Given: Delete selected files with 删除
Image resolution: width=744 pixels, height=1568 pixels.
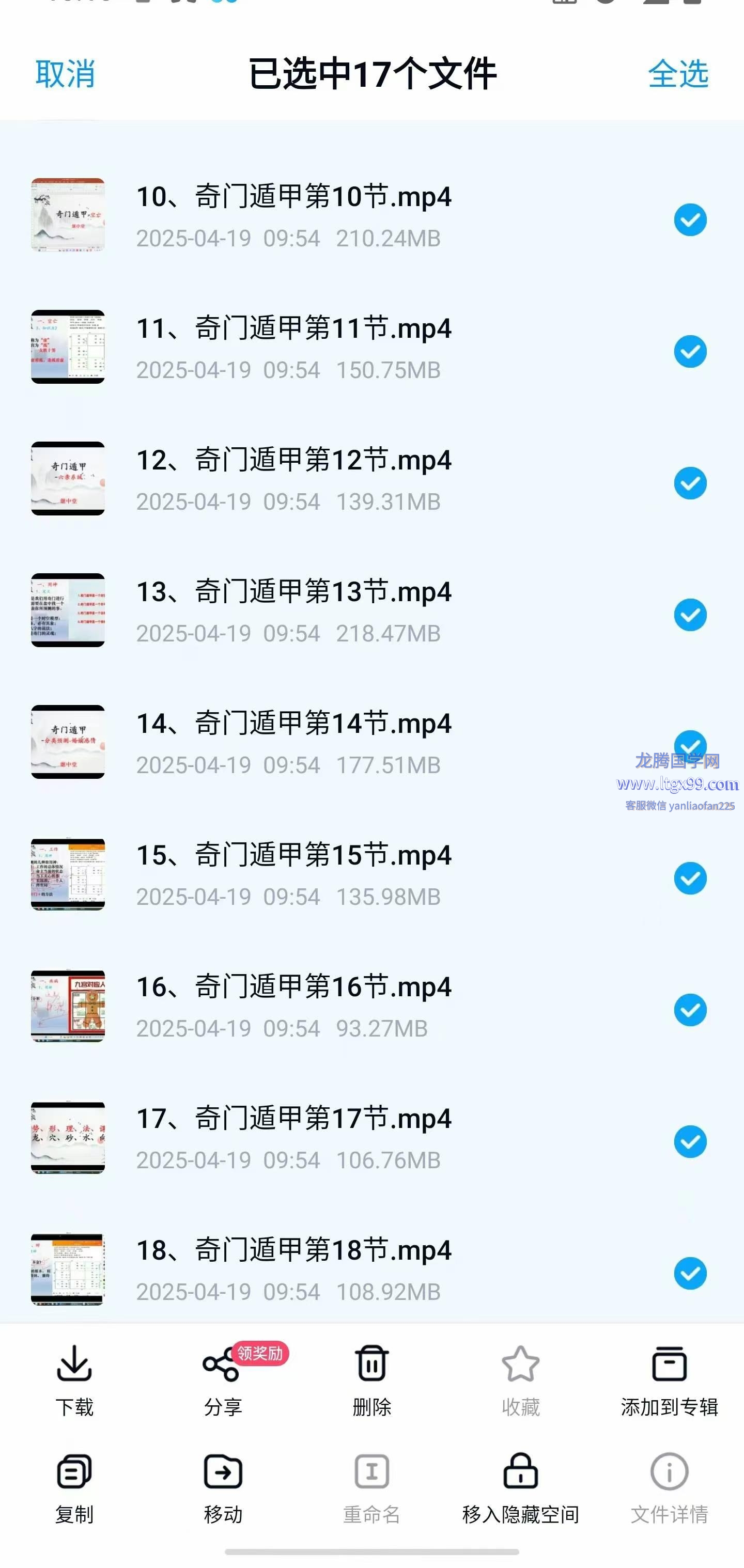Looking at the screenshot, I should [x=372, y=1381].
